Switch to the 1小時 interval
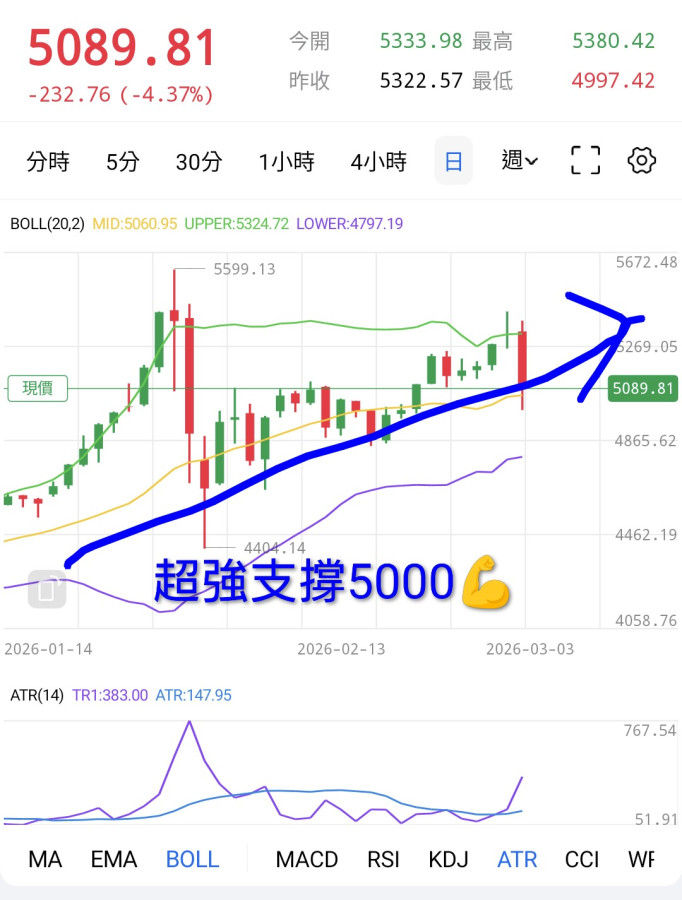 tap(286, 161)
